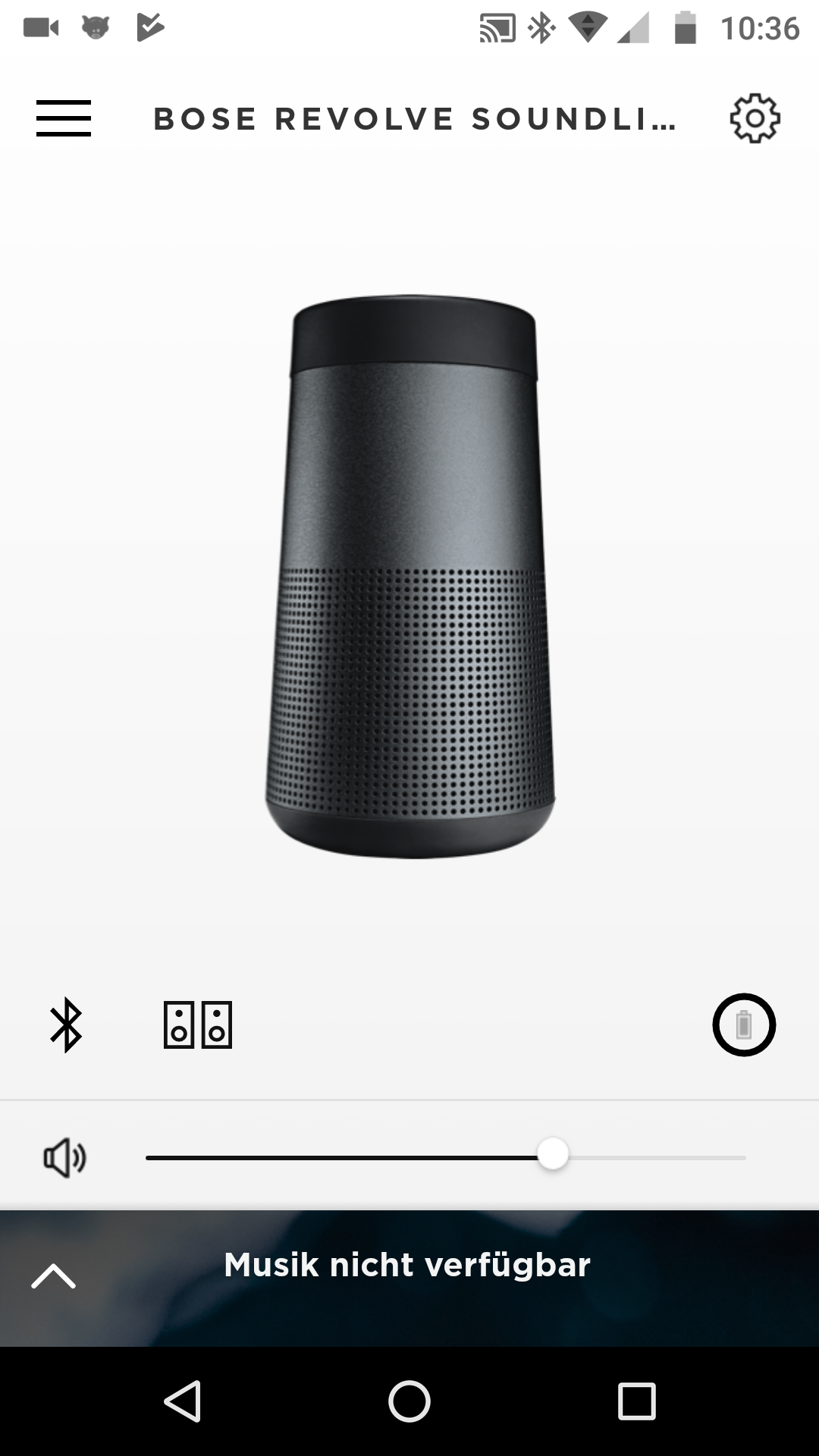Open Bluetooth connections
The width and height of the screenshot is (819, 1456).
click(x=66, y=1025)
